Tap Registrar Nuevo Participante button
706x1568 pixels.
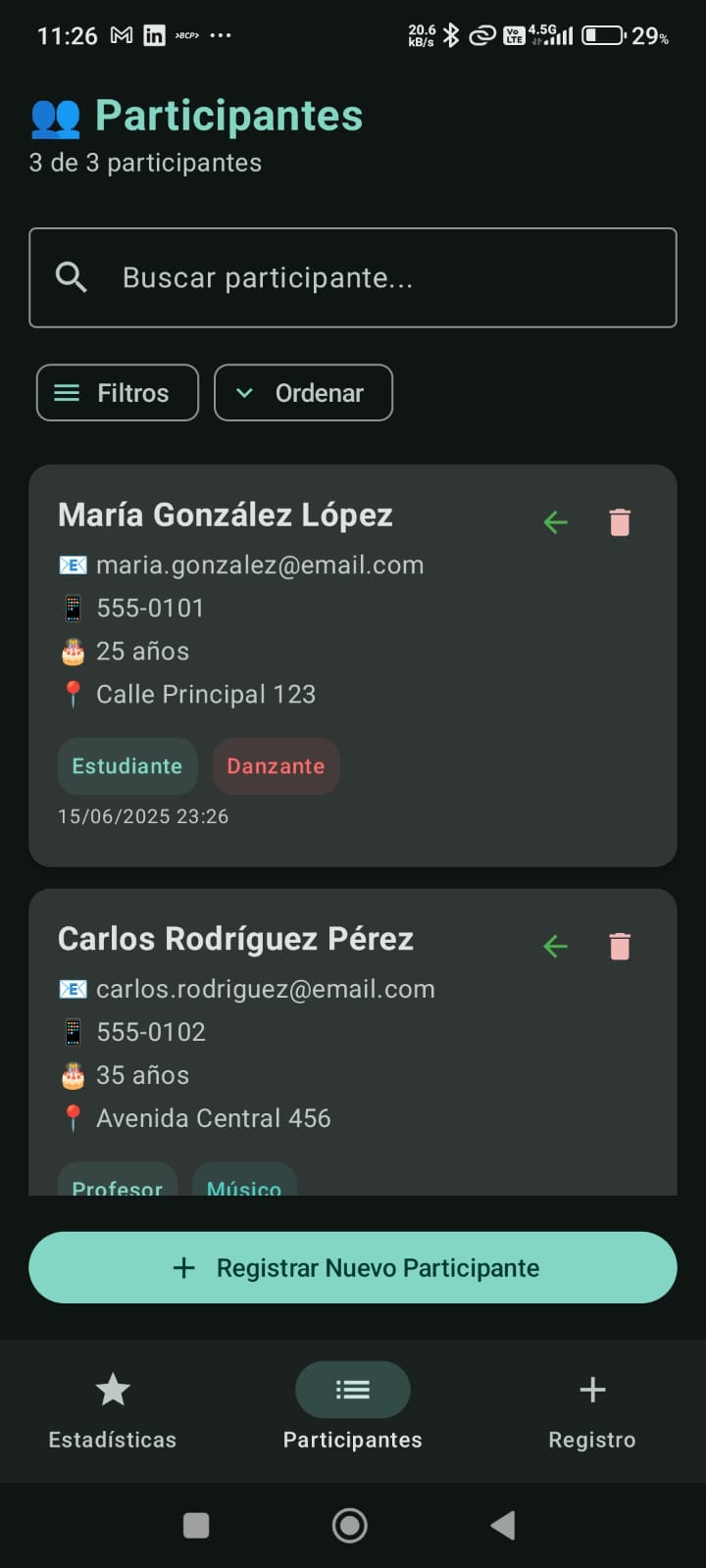point(353,1267)
